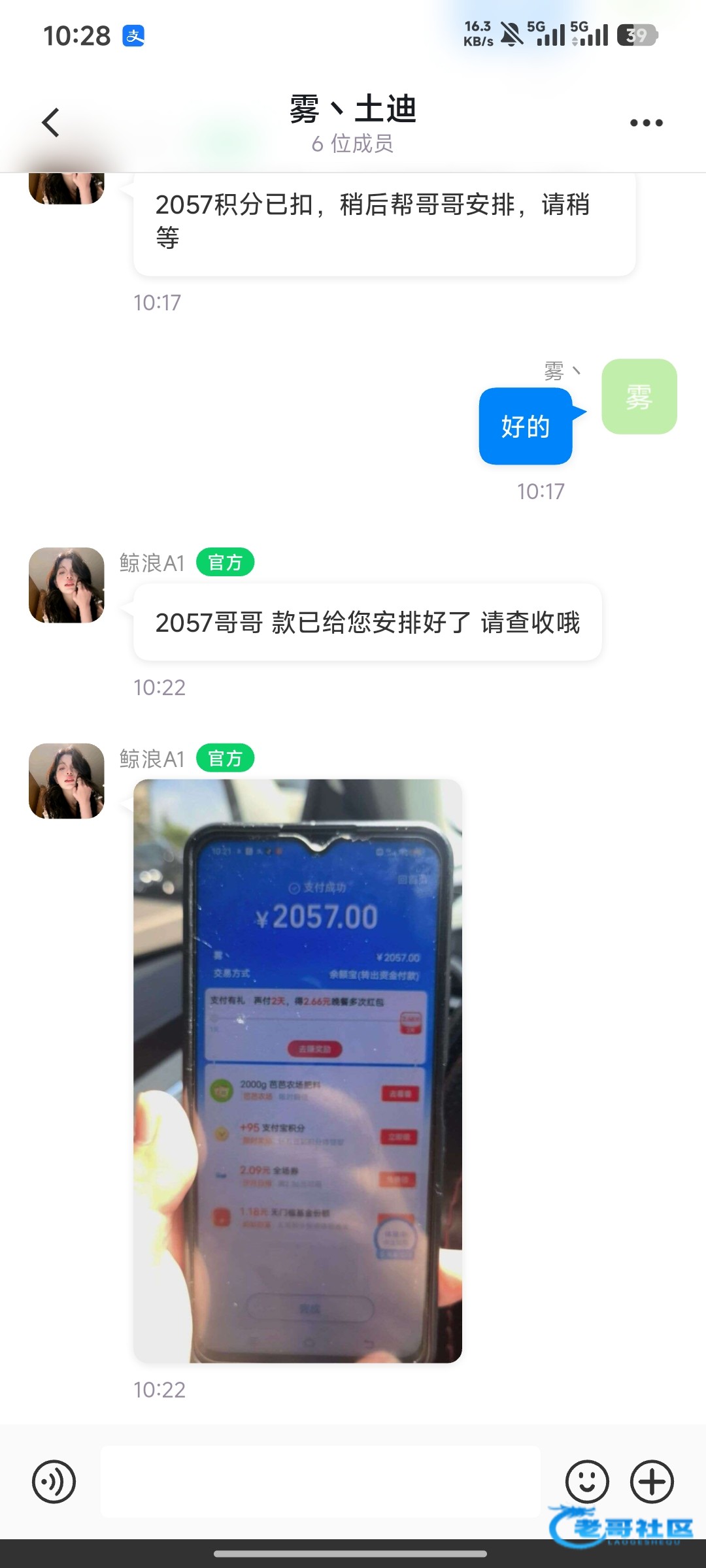Screen dimensions: 706x1568
Task: Open the three-dot chat options menu
Action: [646, 123]
